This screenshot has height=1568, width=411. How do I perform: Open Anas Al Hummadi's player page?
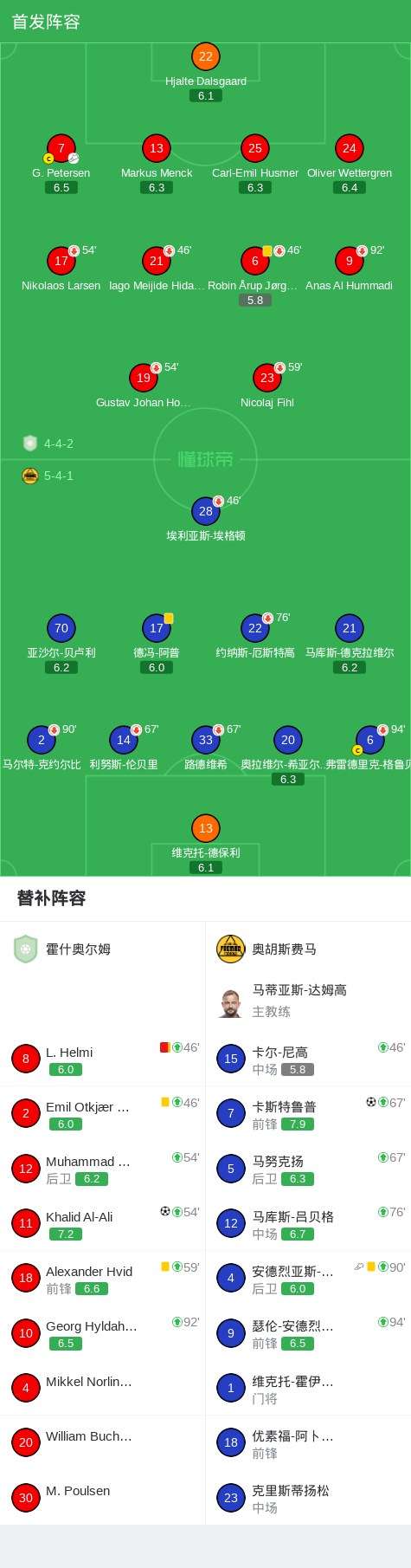[350, 269]
